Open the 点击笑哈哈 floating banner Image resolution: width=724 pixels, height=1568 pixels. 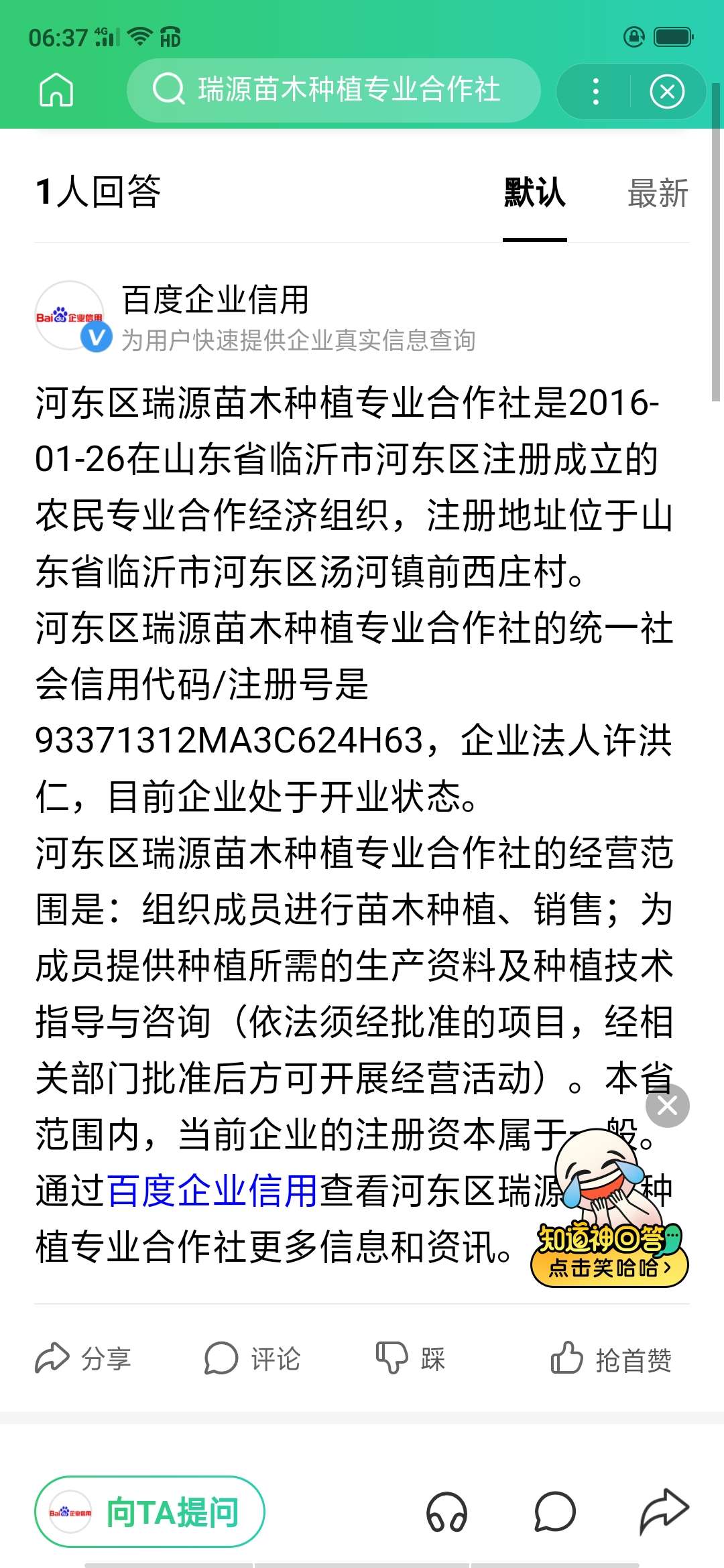click(x=610, y=1267)
